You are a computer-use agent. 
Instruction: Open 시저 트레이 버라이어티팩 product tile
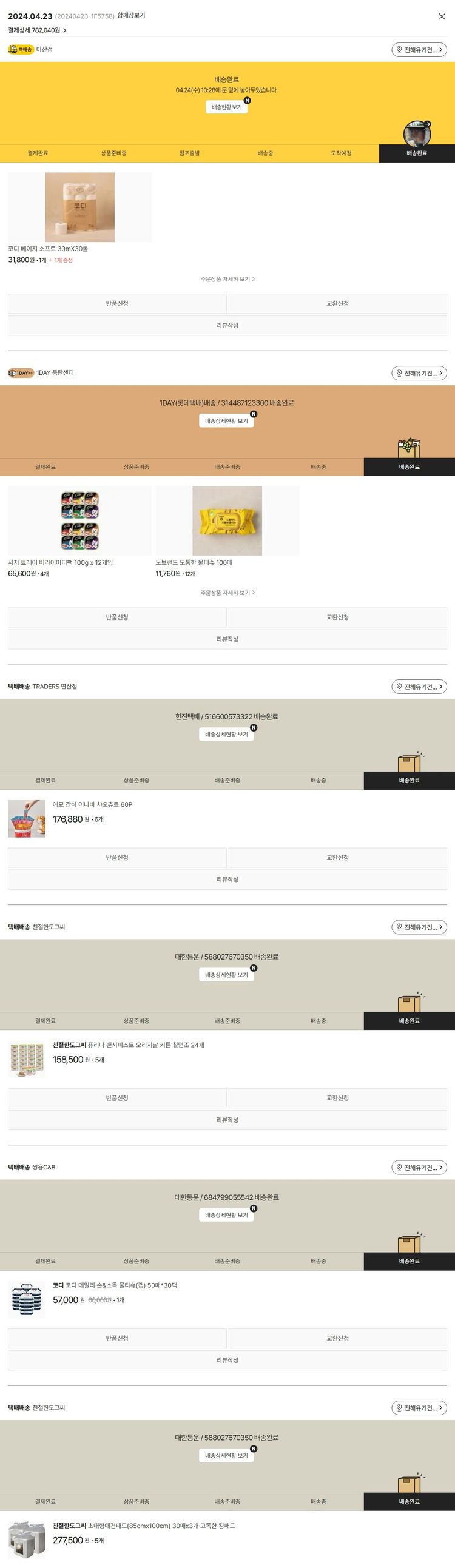(x=80, y=521)
